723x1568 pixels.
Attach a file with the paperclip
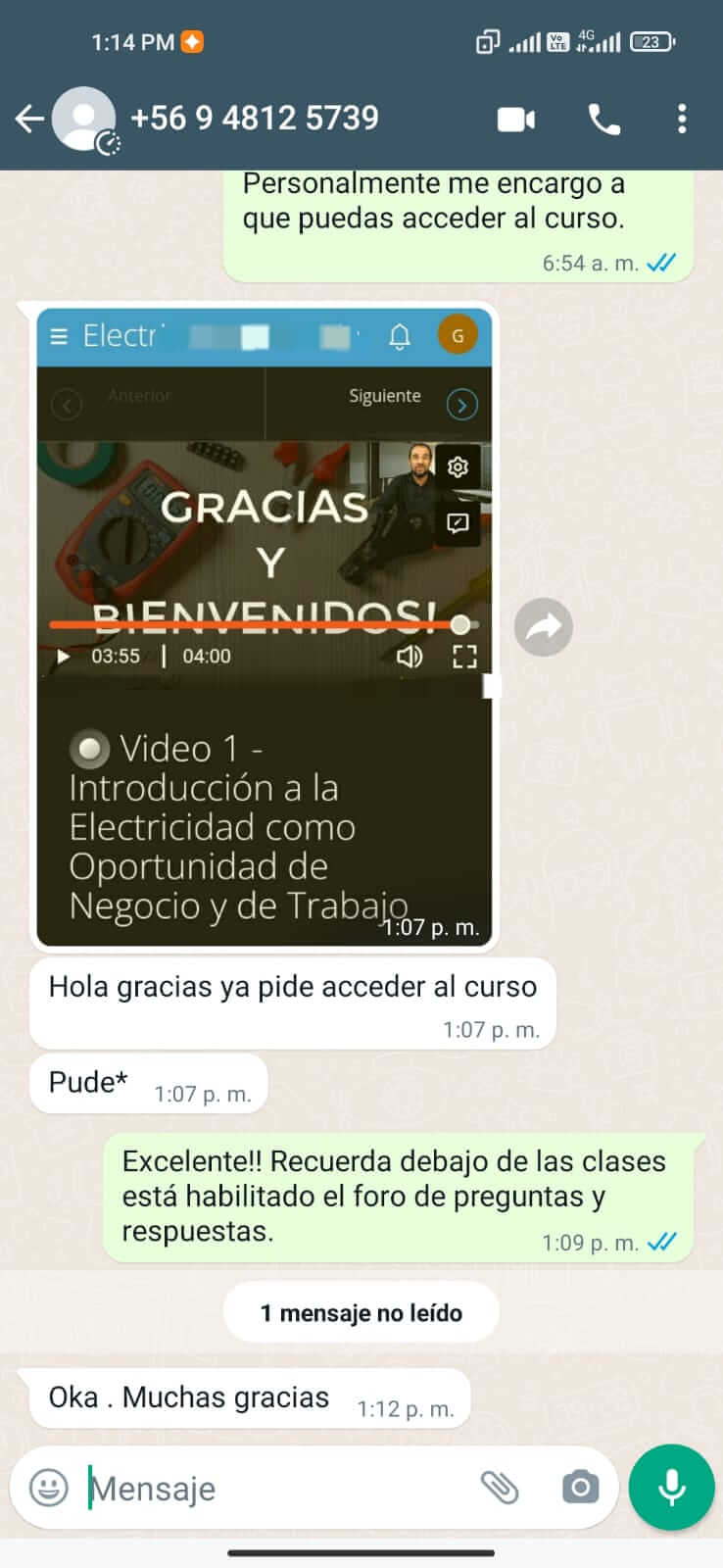500,1488
